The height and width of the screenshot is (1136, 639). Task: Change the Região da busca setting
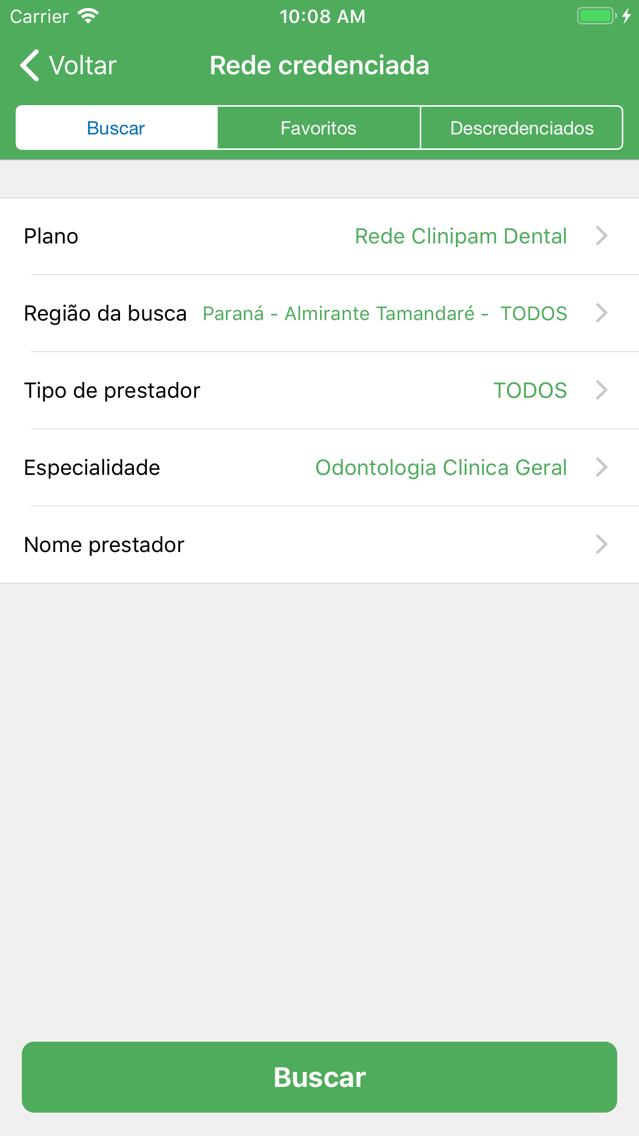pos(320,314)
